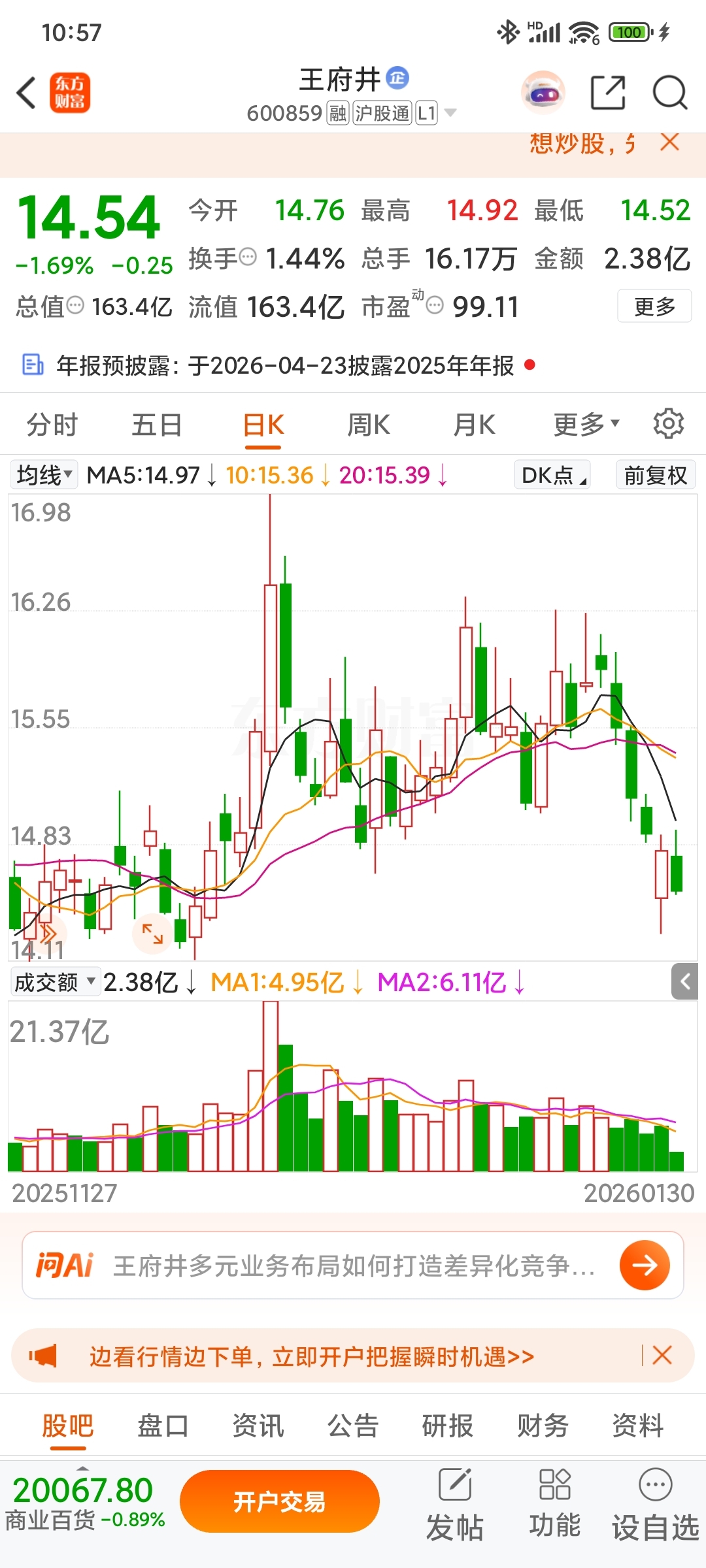The height and width of the screenshot is (1568, 706).
Task: Switch to the 财务 tab
Action: click(543, 1426)
